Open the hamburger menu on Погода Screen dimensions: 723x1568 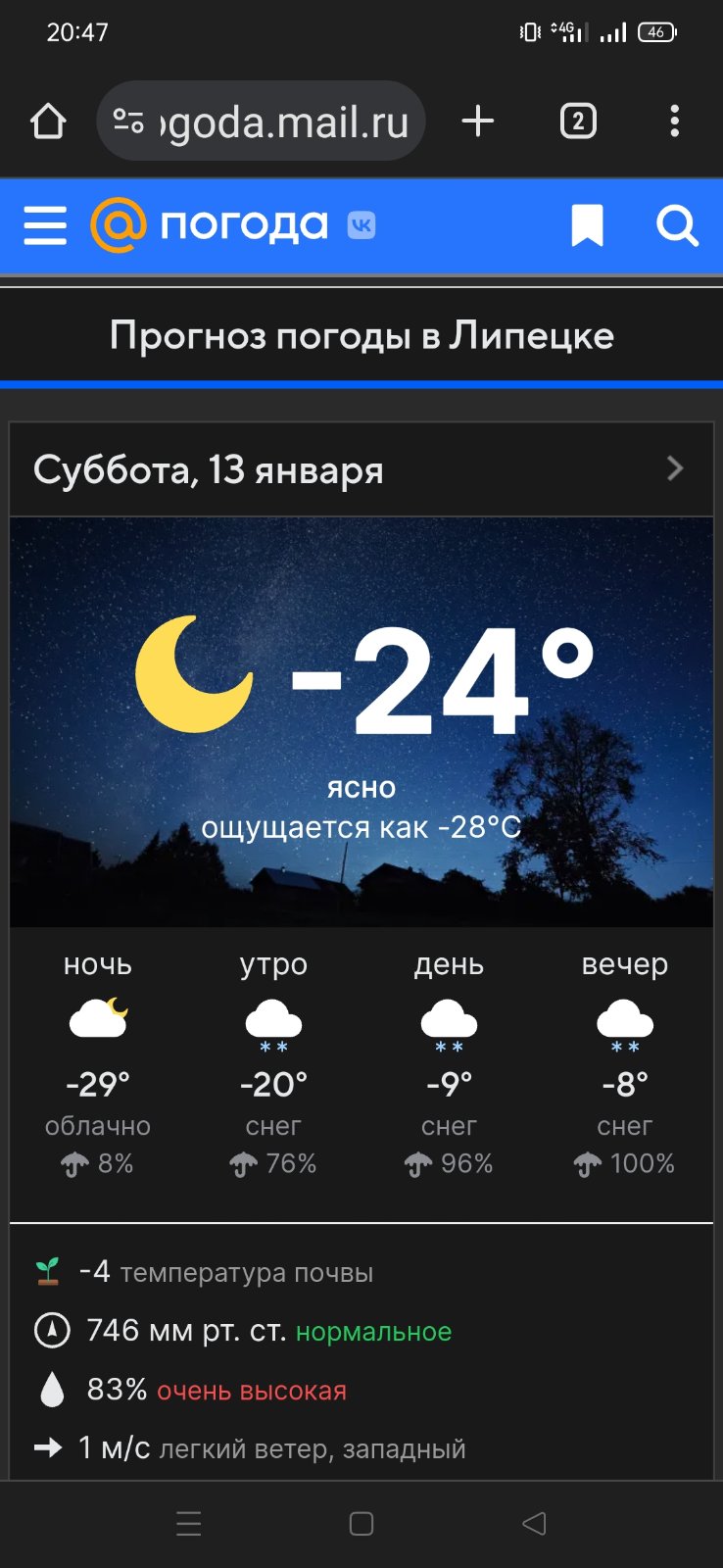point(45,225)
